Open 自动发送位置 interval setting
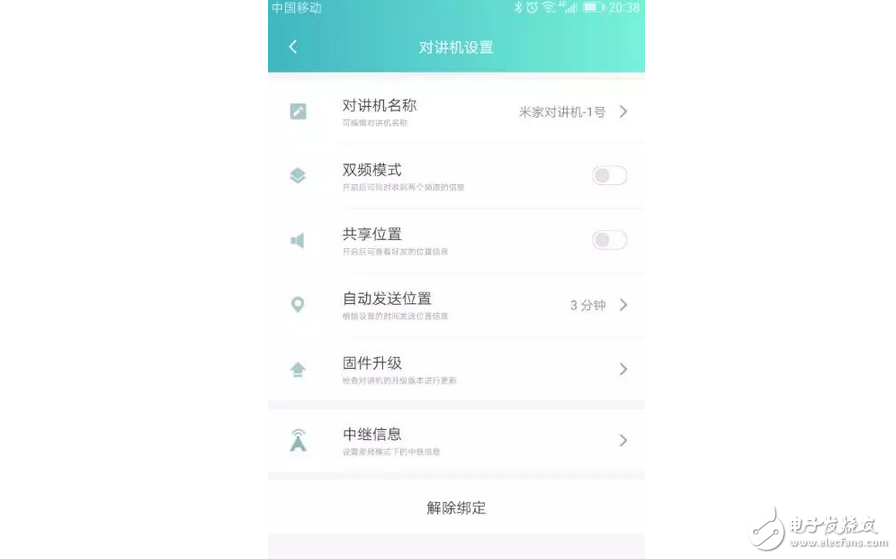The height and width of the screenshot is (559, 896). coord(456,304)
